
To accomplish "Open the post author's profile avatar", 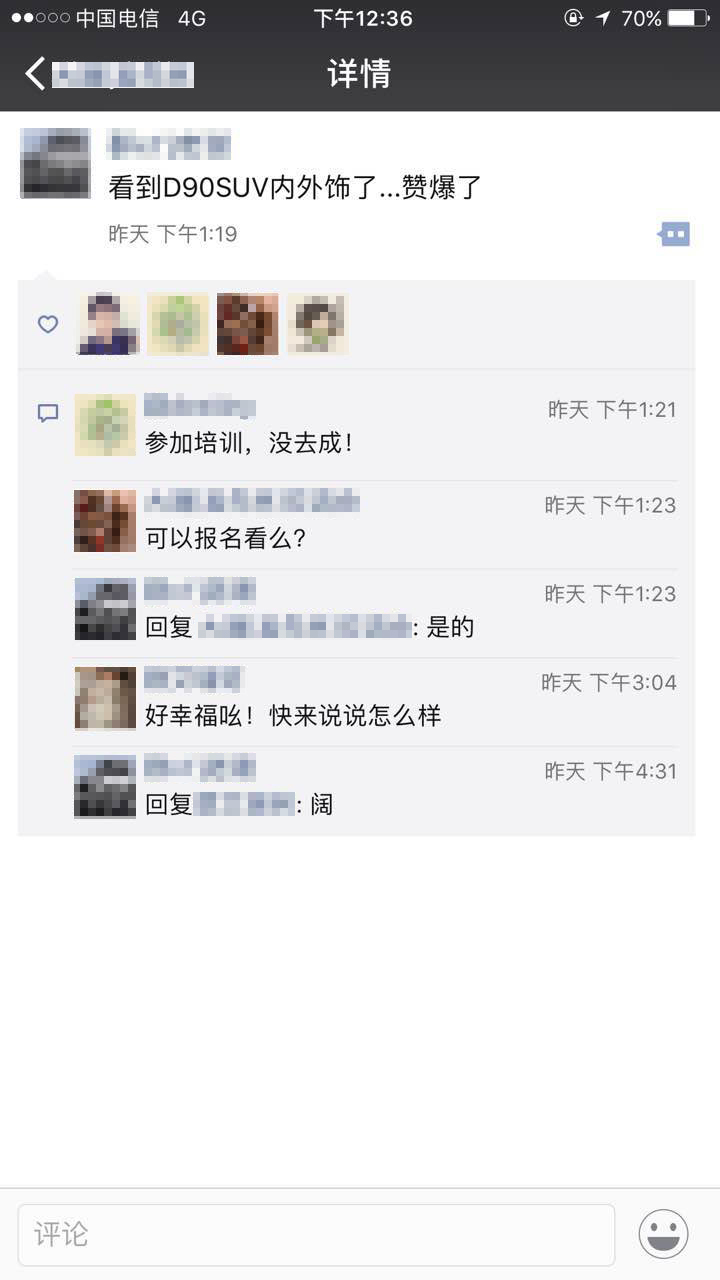I will (x=55, y=163).
